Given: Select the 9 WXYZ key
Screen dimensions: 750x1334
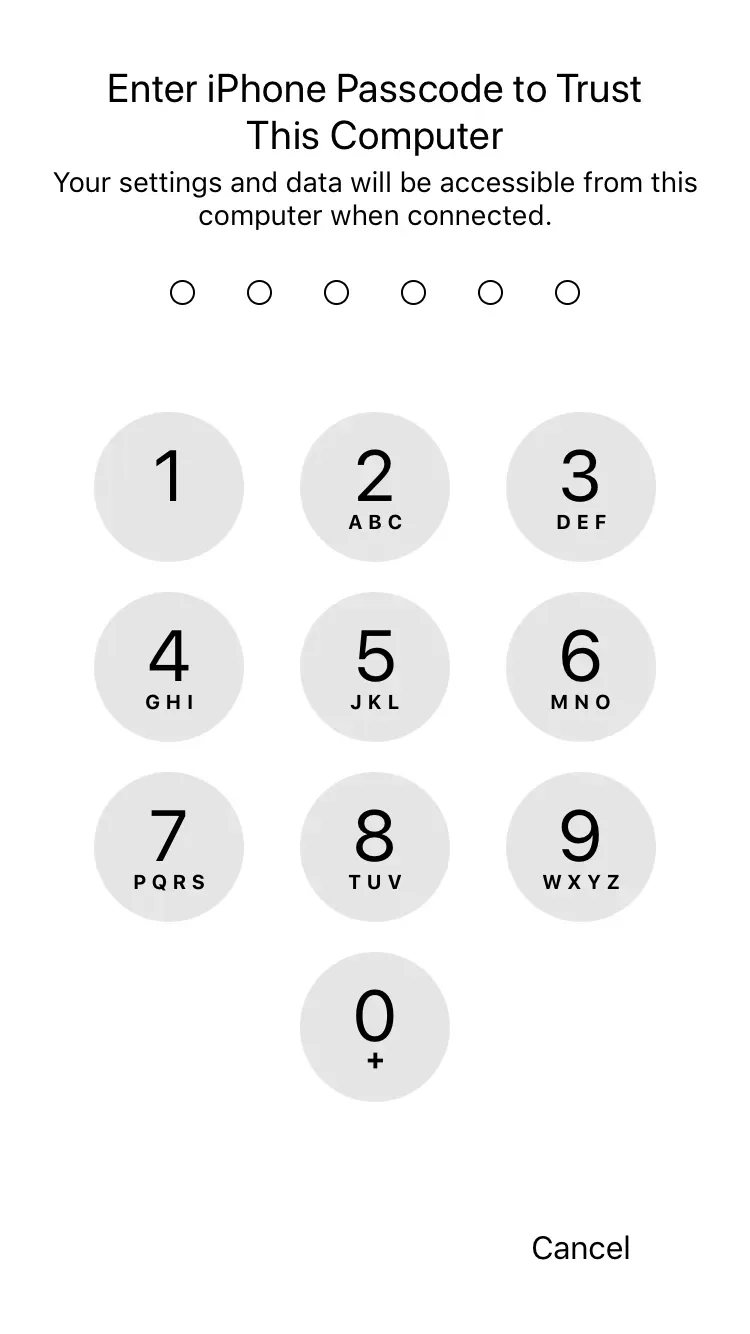Looking at the screenshot, I should pos(581,846).
